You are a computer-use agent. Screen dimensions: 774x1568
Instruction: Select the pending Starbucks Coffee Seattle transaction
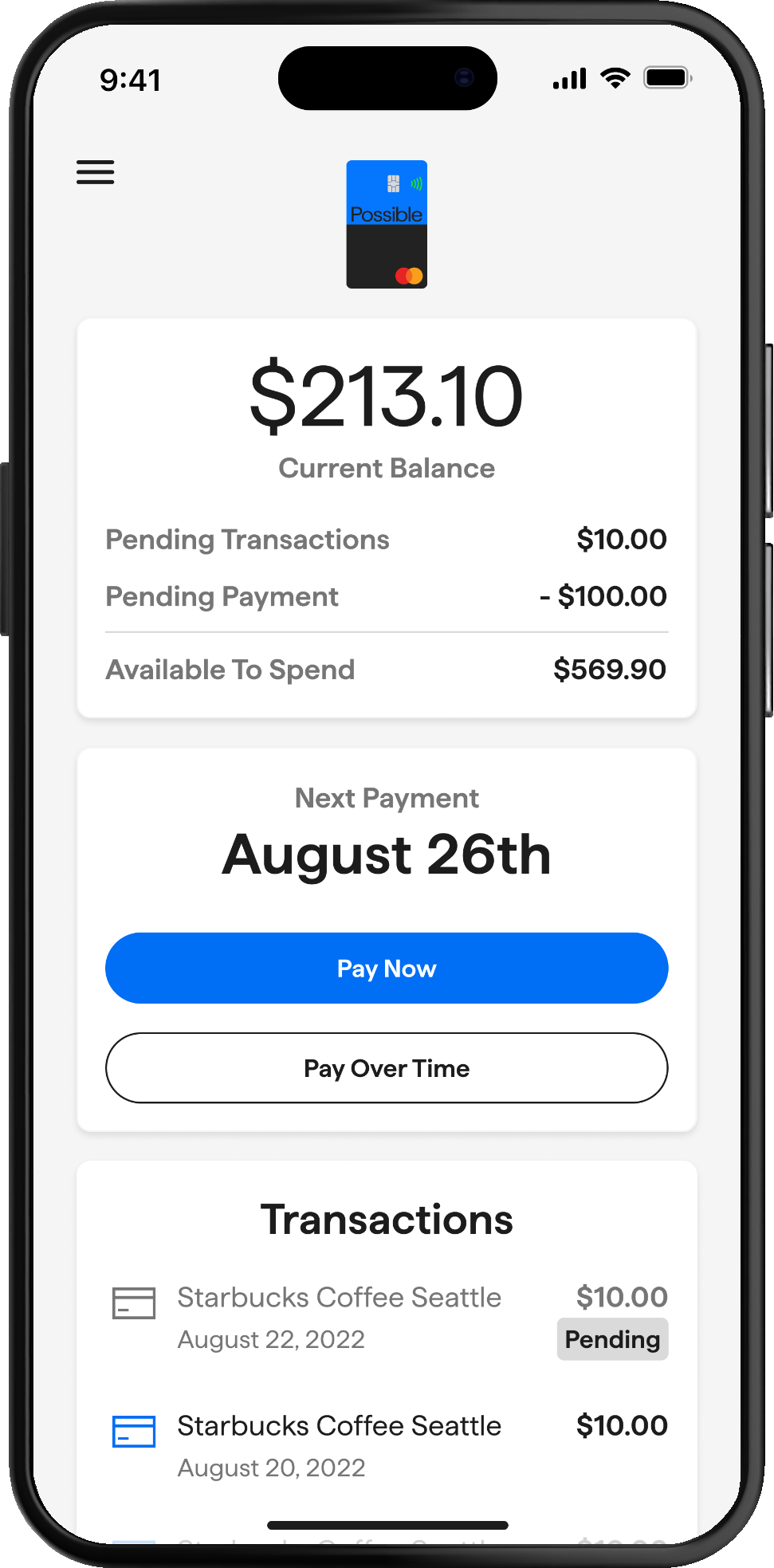coord(338,1297)
